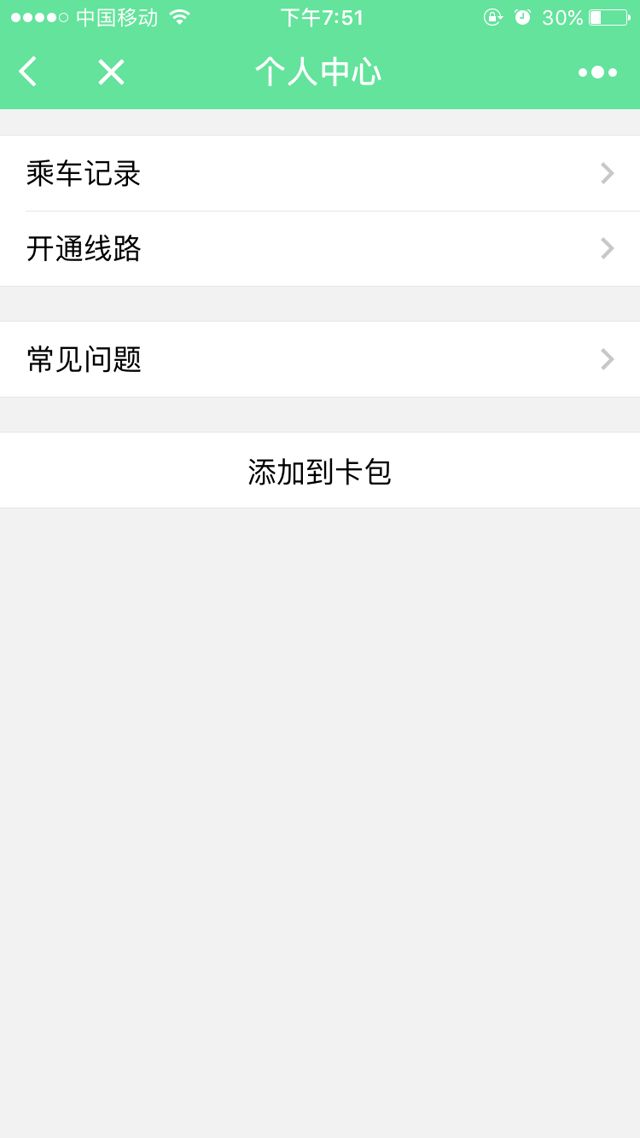Viewport: 640px width, 1138px height.
Task: Open 乘车记录 ride history
Action: pos(320,174)
